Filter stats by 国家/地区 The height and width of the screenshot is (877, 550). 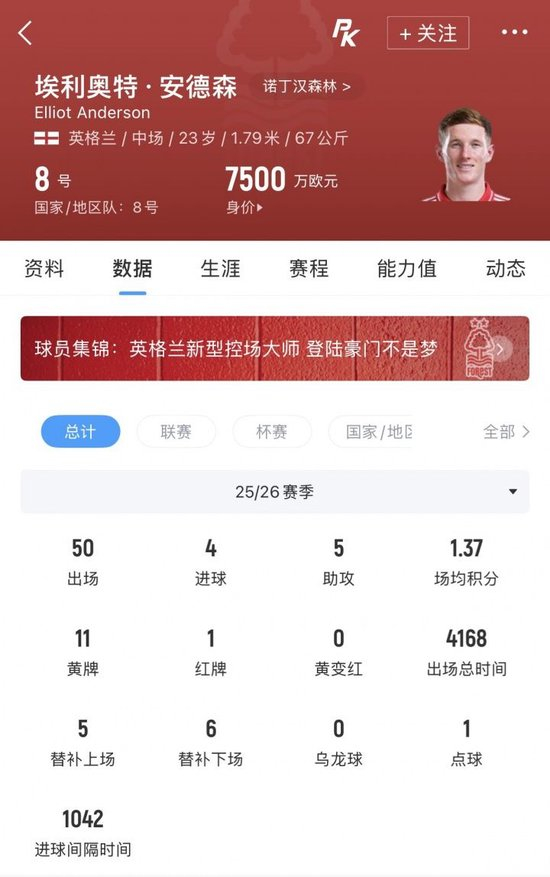(x=370, y=432)
